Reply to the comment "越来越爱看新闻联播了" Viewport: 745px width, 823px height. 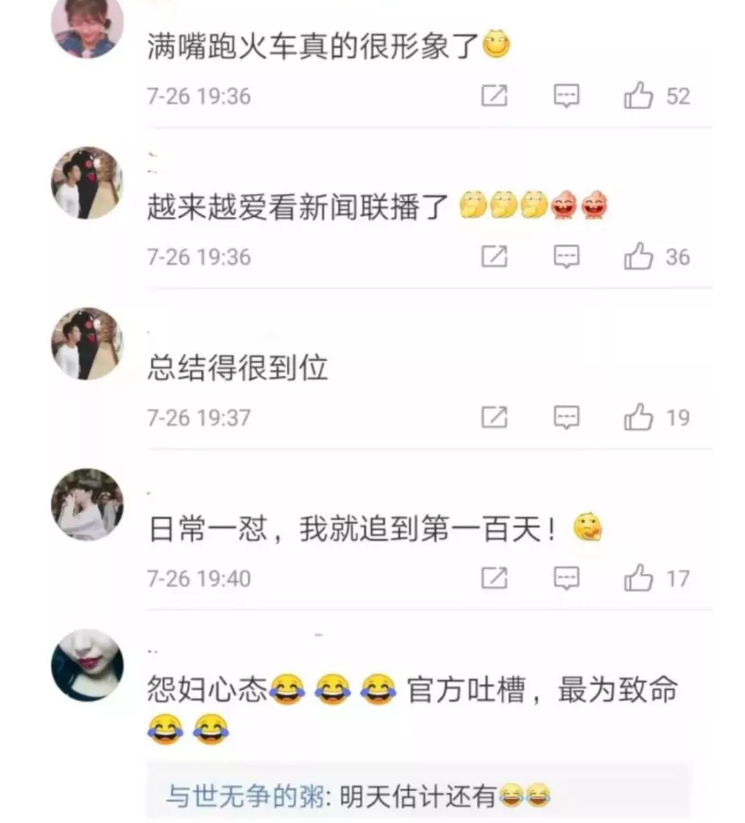point(567,257)
